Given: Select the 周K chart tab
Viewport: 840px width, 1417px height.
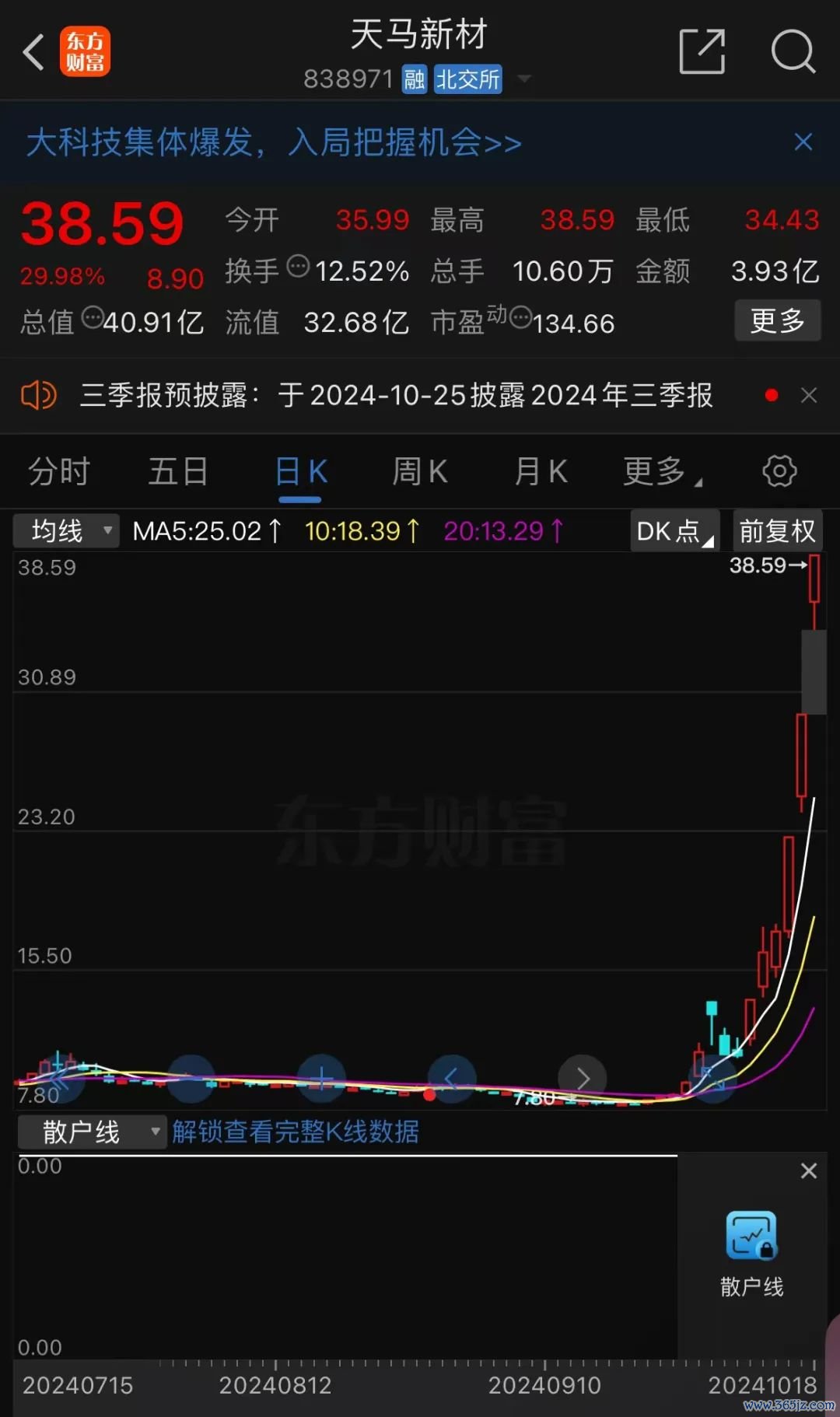Looking at the screenshot, I should 420,471.
